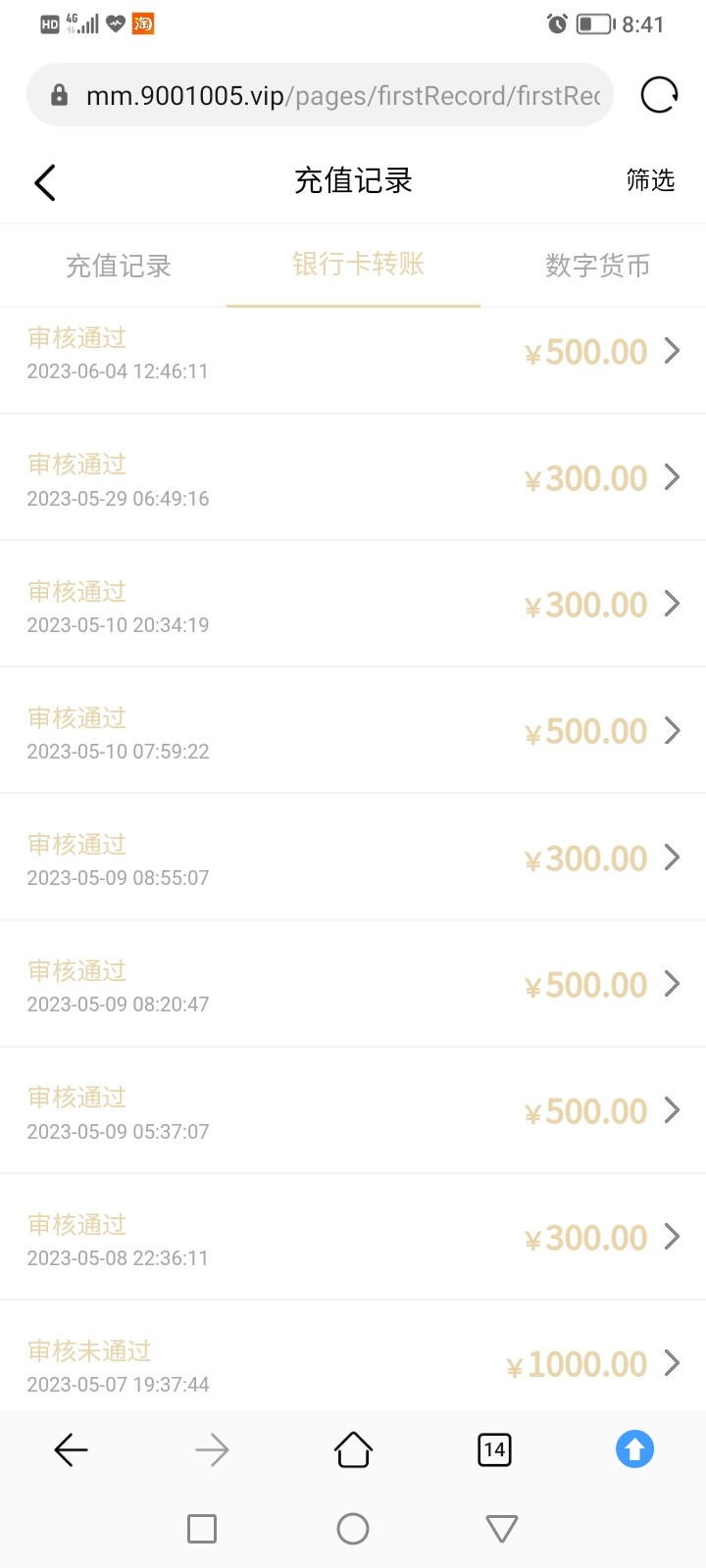Switch to the 数字货币 tab

click(x=597, y=266)
